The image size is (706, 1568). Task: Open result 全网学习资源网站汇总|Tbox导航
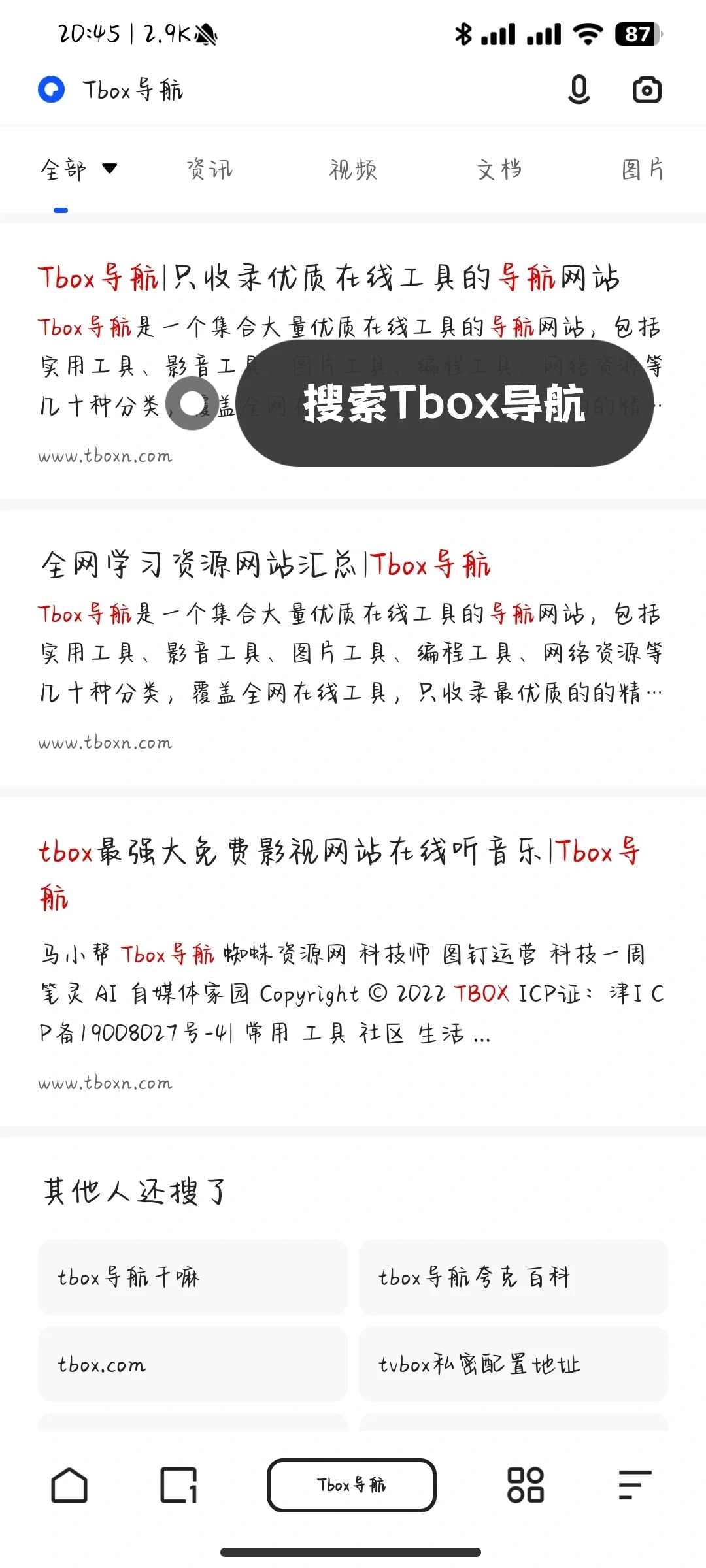(x=265, y=564)
